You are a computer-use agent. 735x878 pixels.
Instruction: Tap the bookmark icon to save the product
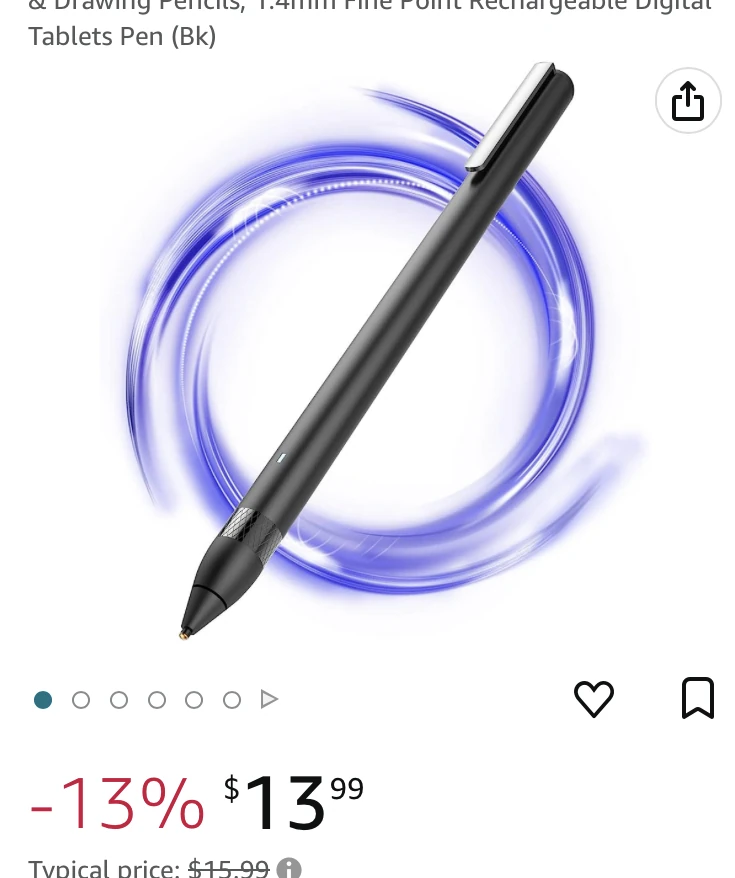pyautogui.click(x=698, y=698)
